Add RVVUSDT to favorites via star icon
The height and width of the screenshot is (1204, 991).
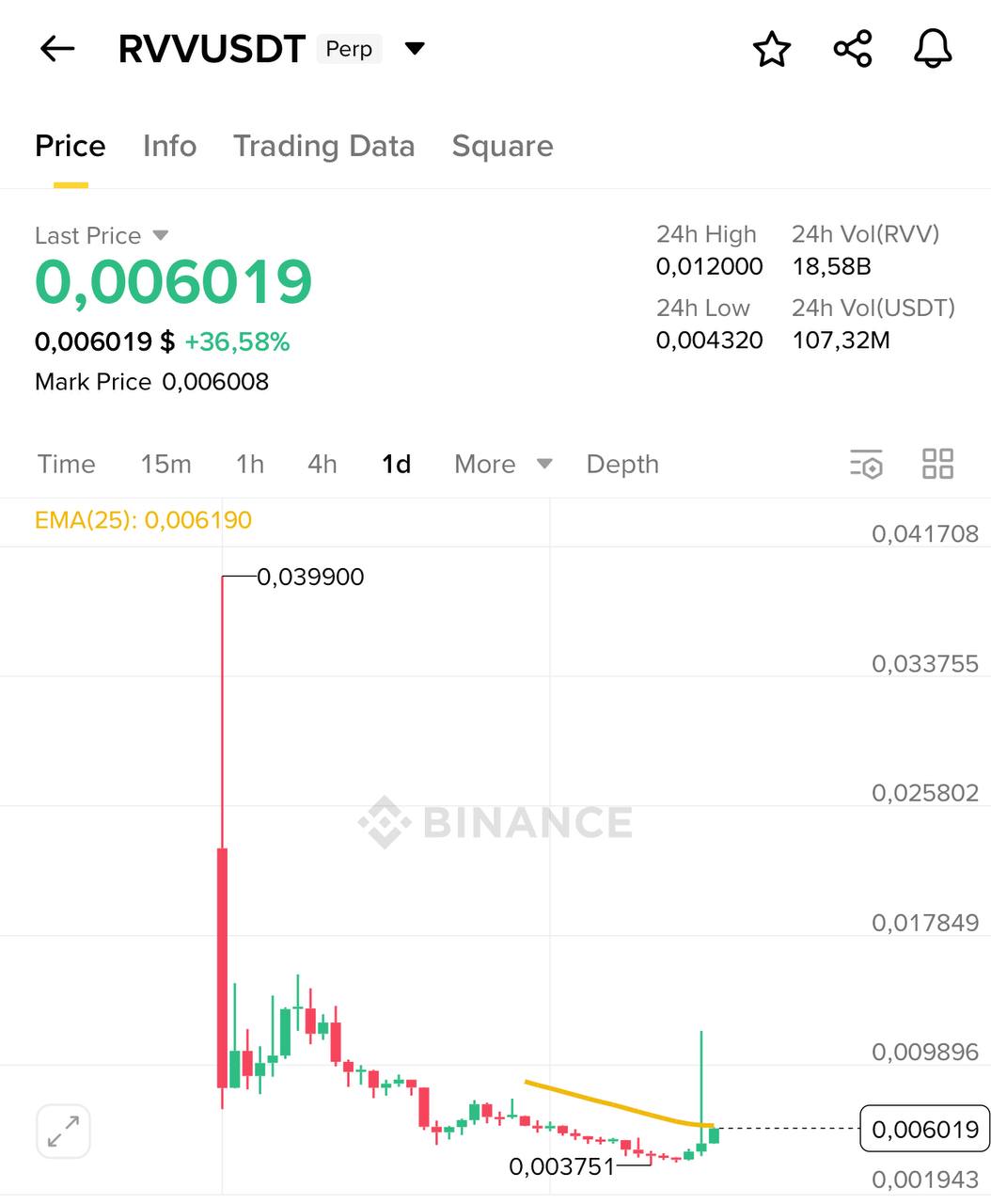tap(771, 50)
